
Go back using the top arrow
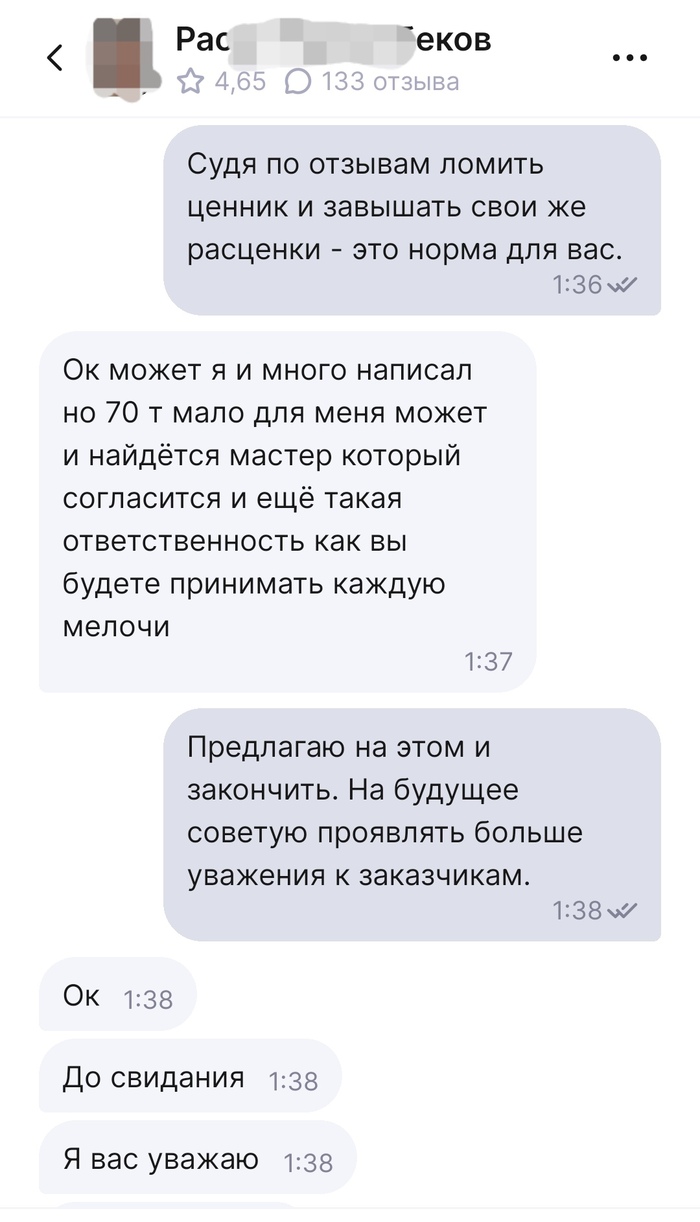click(x=55, y=58)
